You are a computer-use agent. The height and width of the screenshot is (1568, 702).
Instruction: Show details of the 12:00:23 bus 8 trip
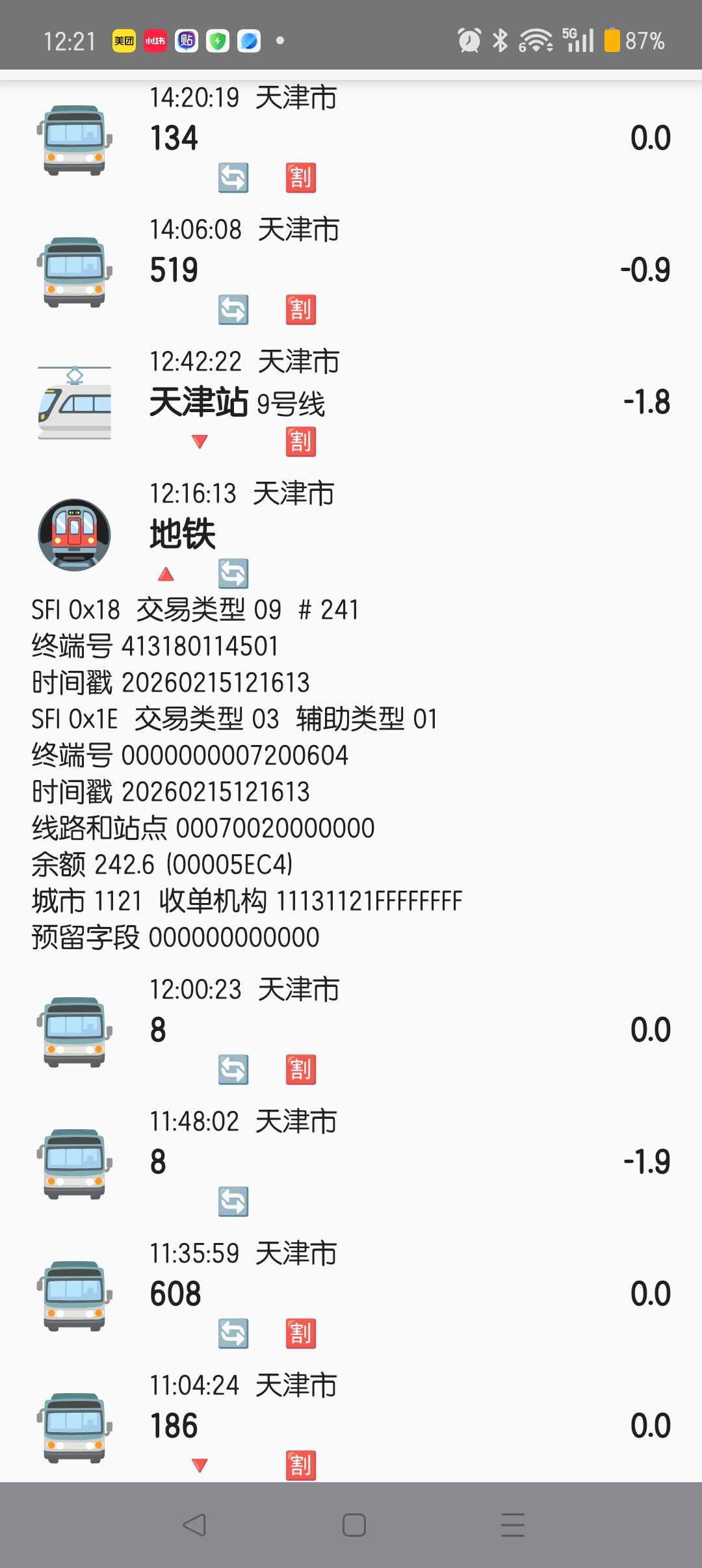tap(351, 1030)
